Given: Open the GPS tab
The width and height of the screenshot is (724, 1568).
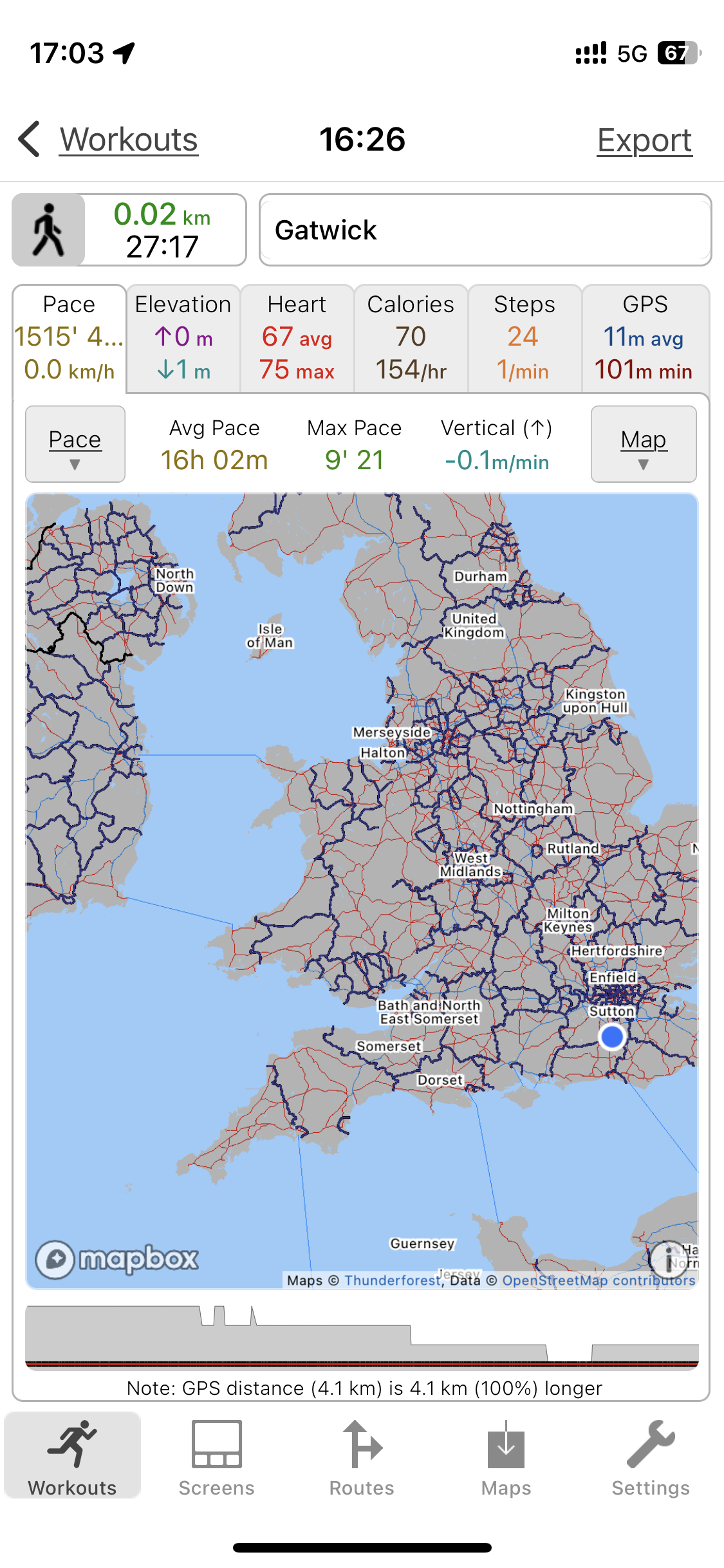Looking at the screenshot, I should (645, 338).
